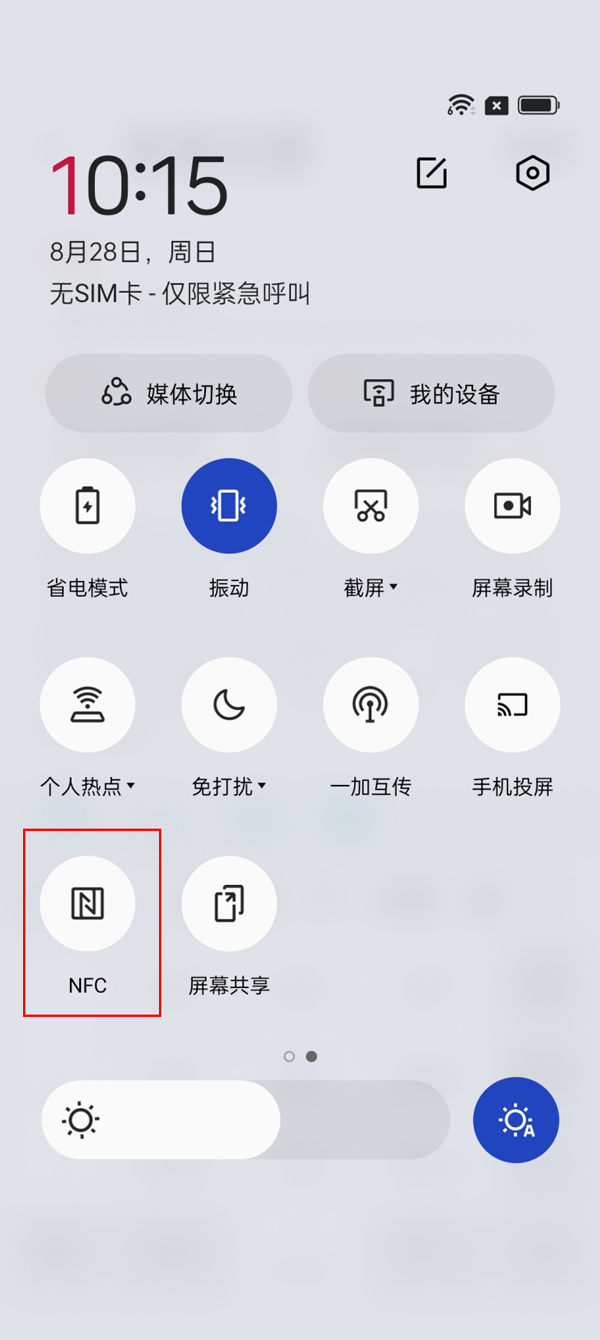Start 手机投屏 screen casting
The image size is (600, 1340).
[512, 705]
